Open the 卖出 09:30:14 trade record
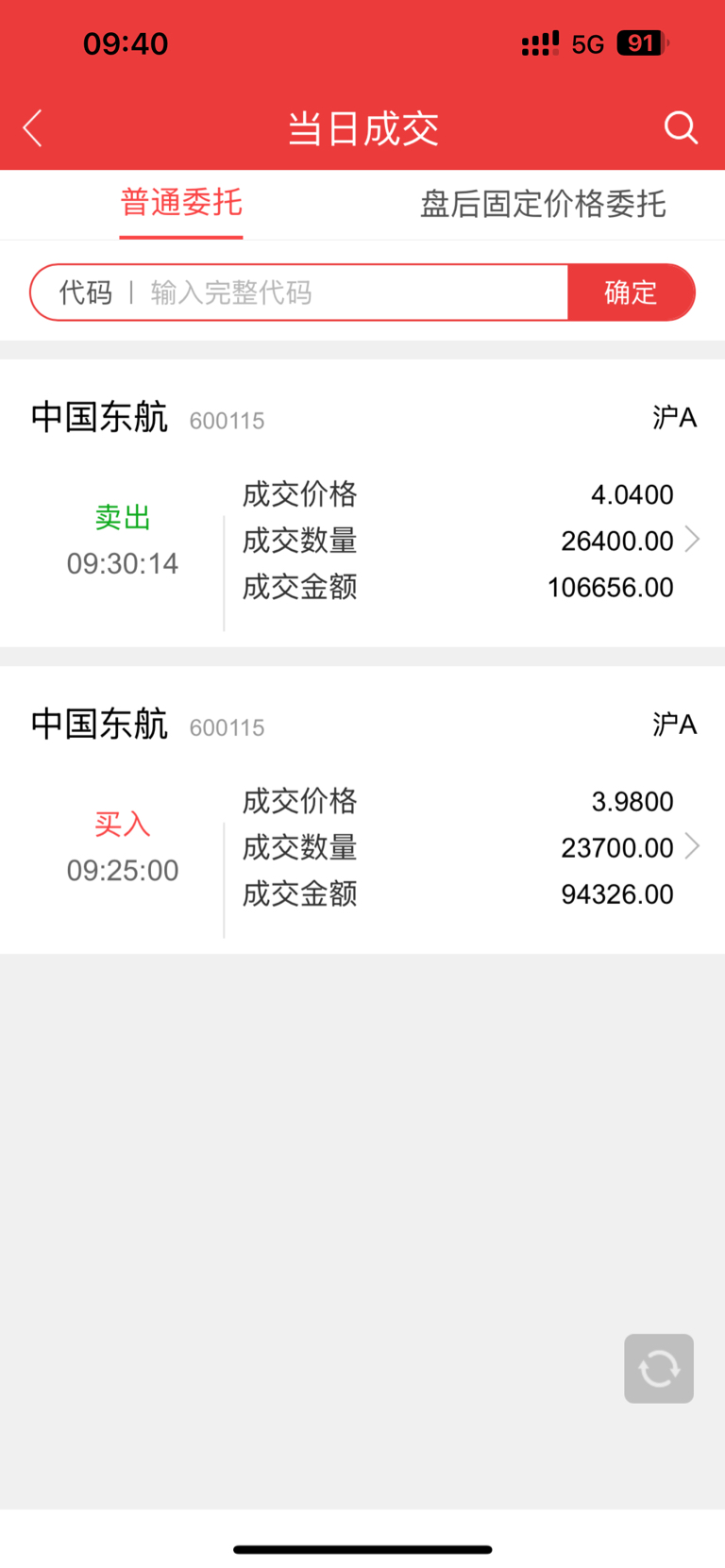 coord(362,503)
